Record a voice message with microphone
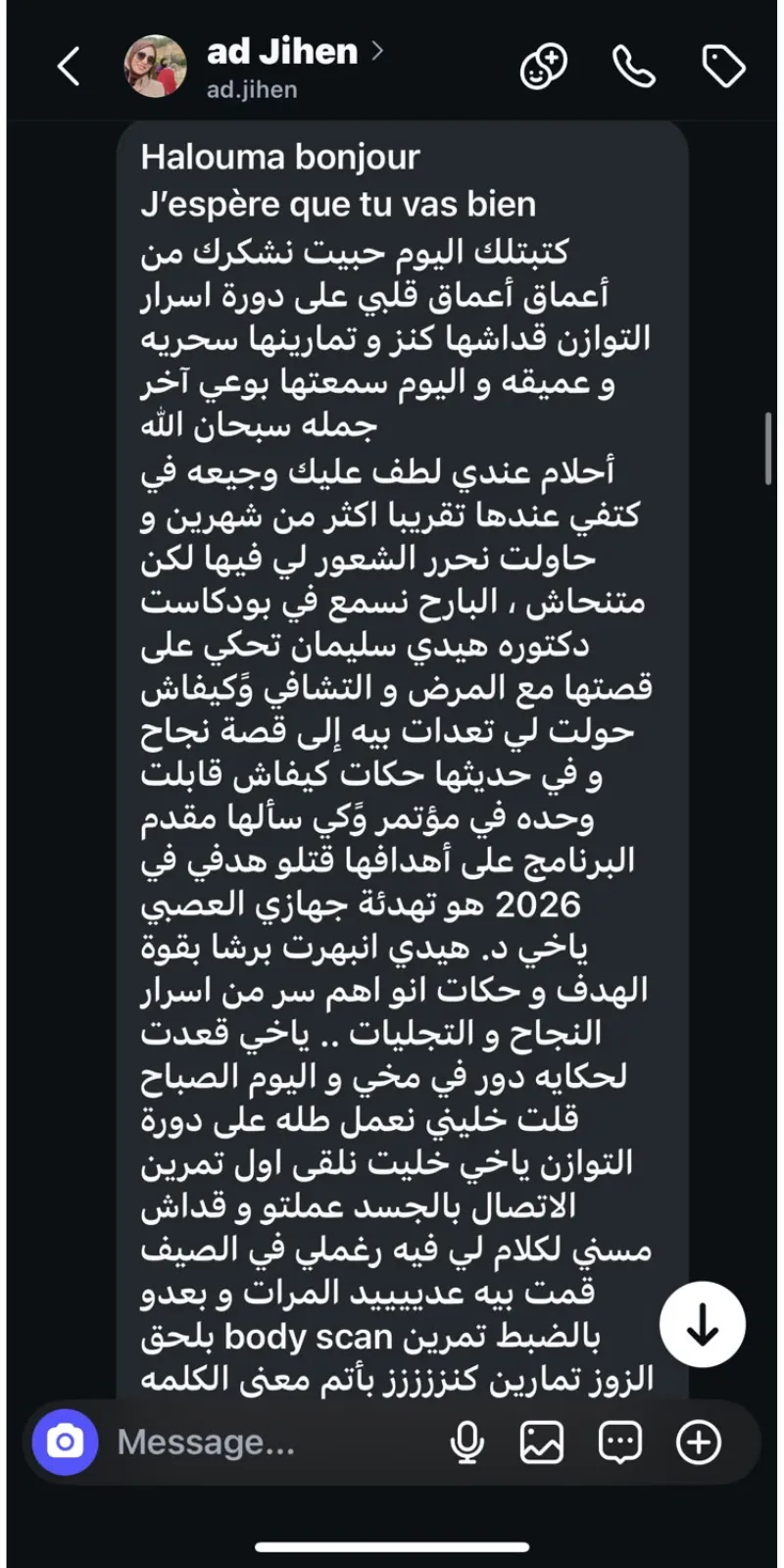This screenshot has width=784, height=1568. [x=467, y=1443]
